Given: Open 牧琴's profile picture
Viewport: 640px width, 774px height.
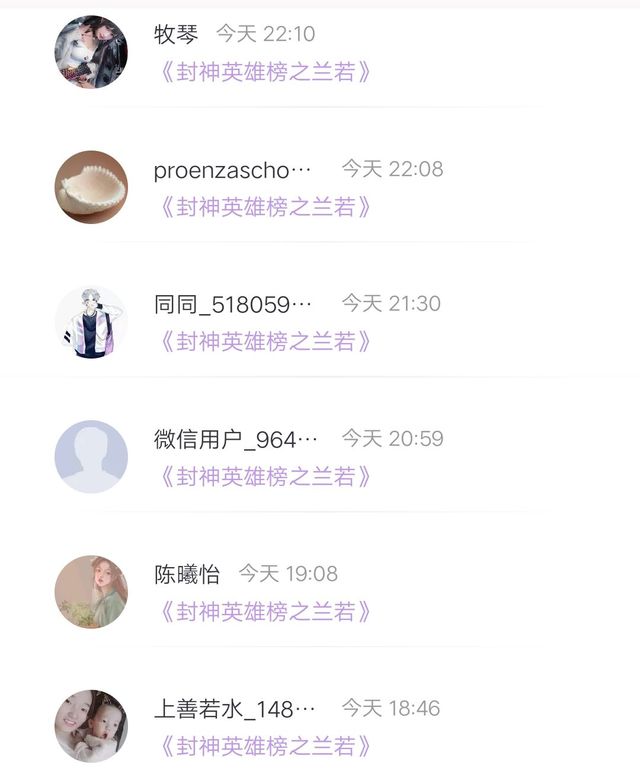Looking at the screenshot, I should tap(91, 52).
